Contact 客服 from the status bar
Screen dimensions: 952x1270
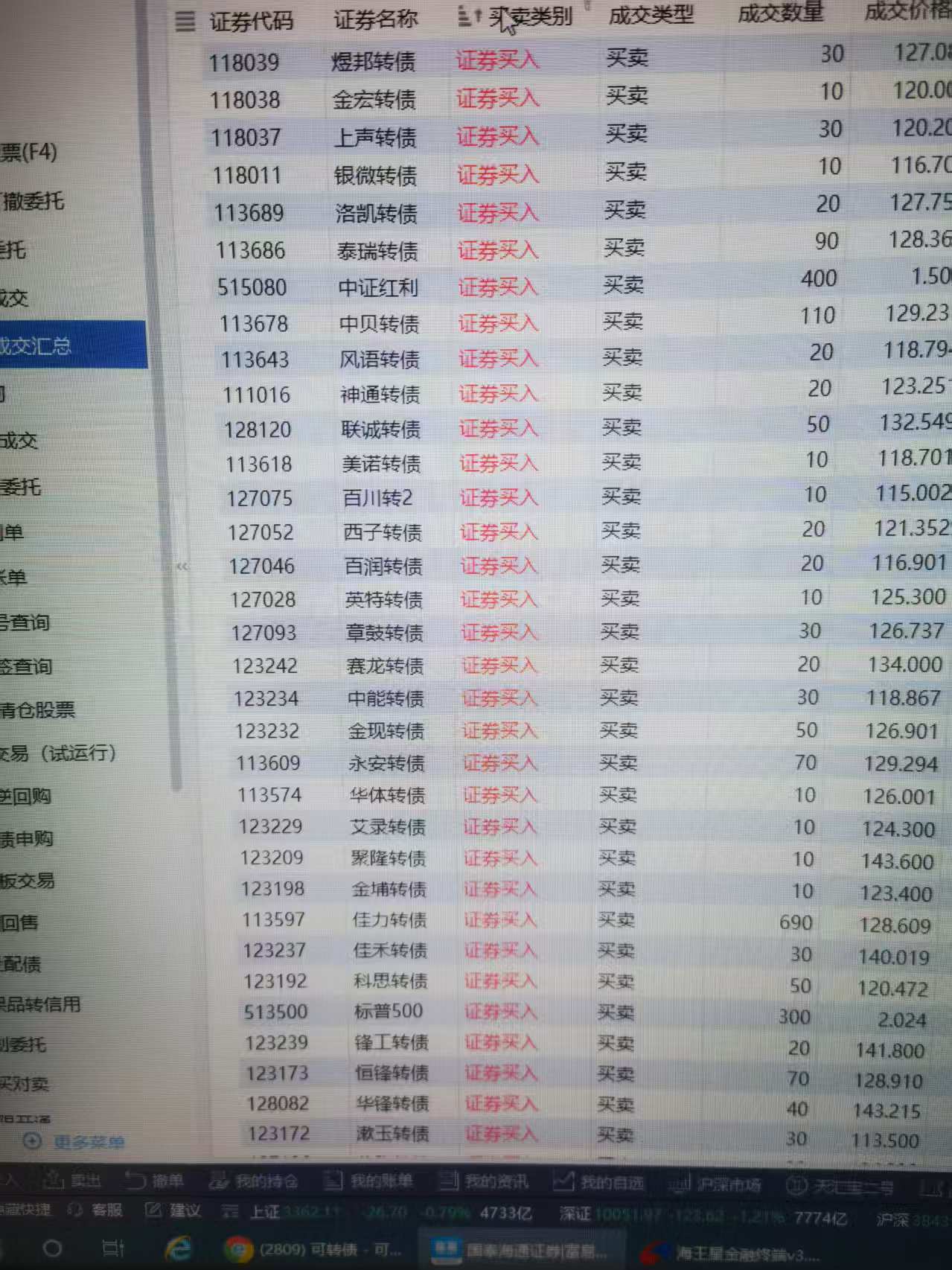tap(97, 1210)
